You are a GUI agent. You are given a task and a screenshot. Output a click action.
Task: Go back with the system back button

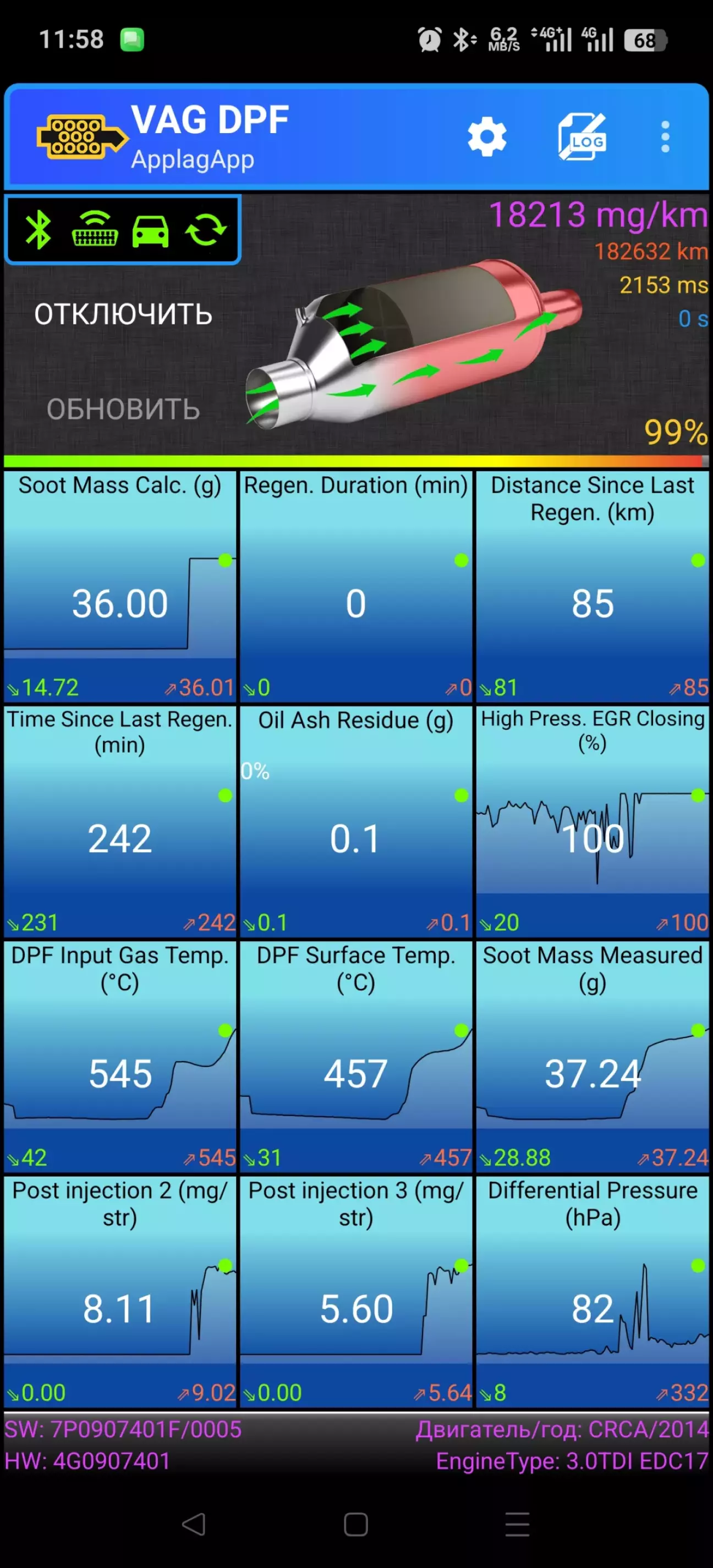pyautogui.click(x=194, y=1524)
